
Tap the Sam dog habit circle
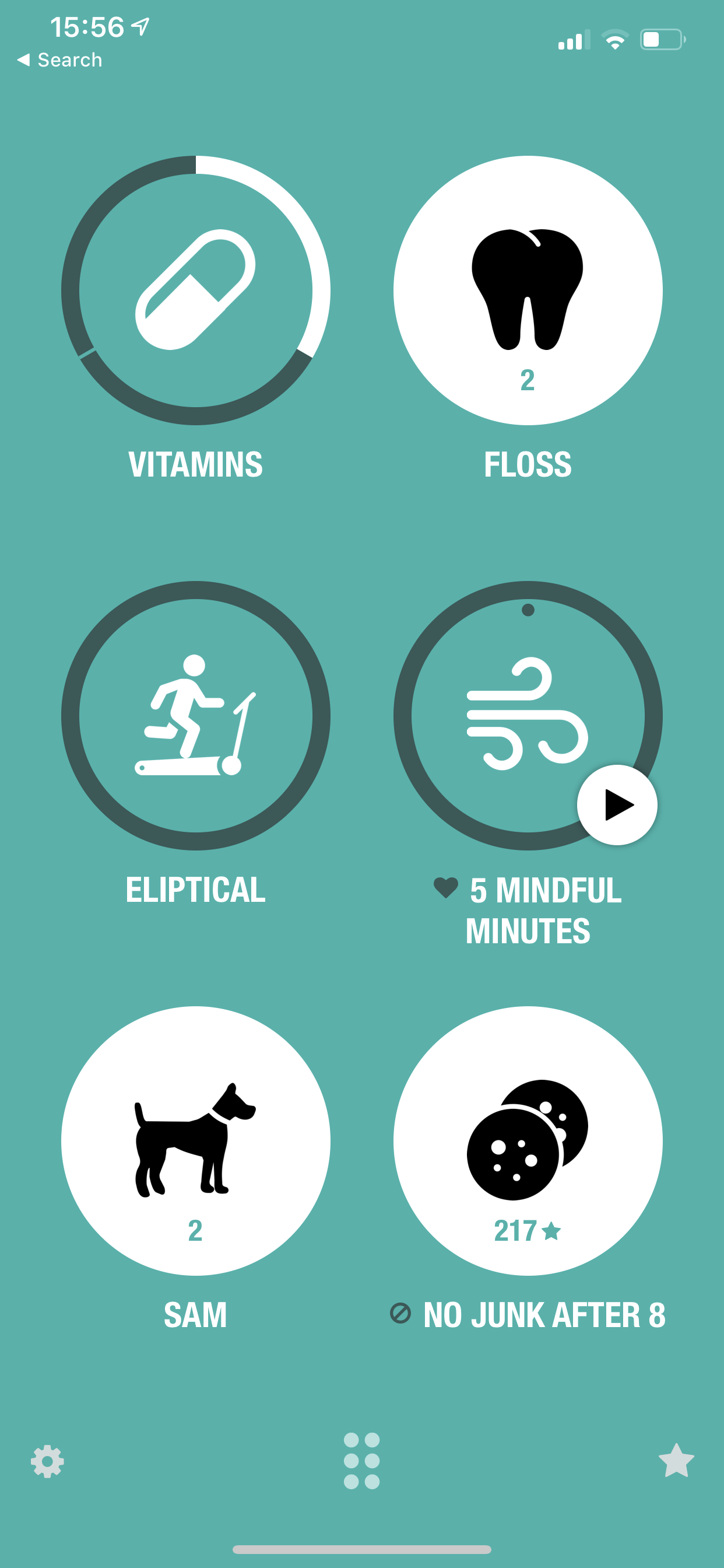point(195,1140)
